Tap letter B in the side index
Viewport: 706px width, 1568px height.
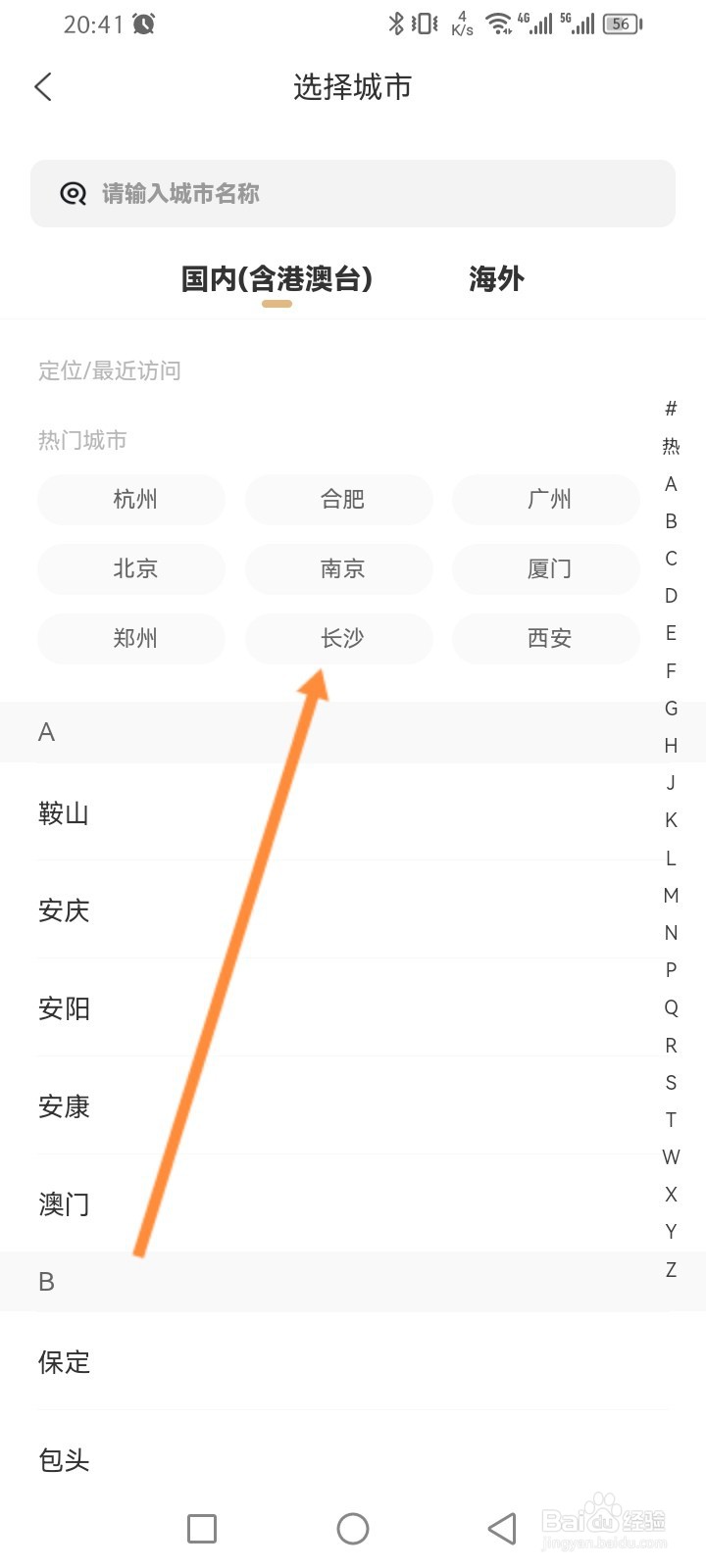point(671,520)
